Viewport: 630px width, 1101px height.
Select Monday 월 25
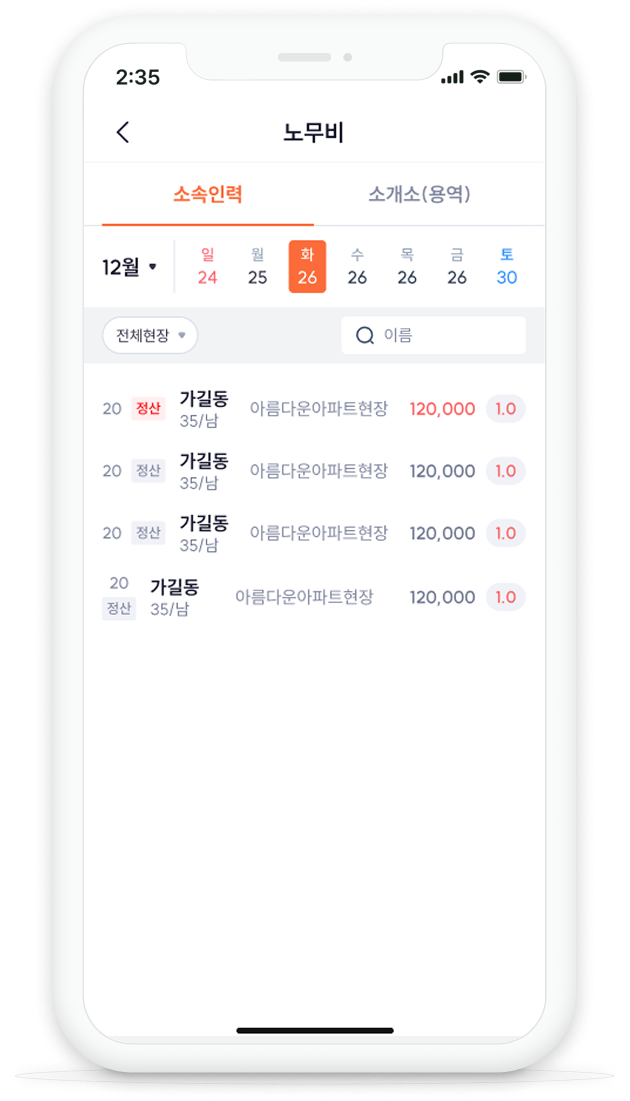pos(257,266)
